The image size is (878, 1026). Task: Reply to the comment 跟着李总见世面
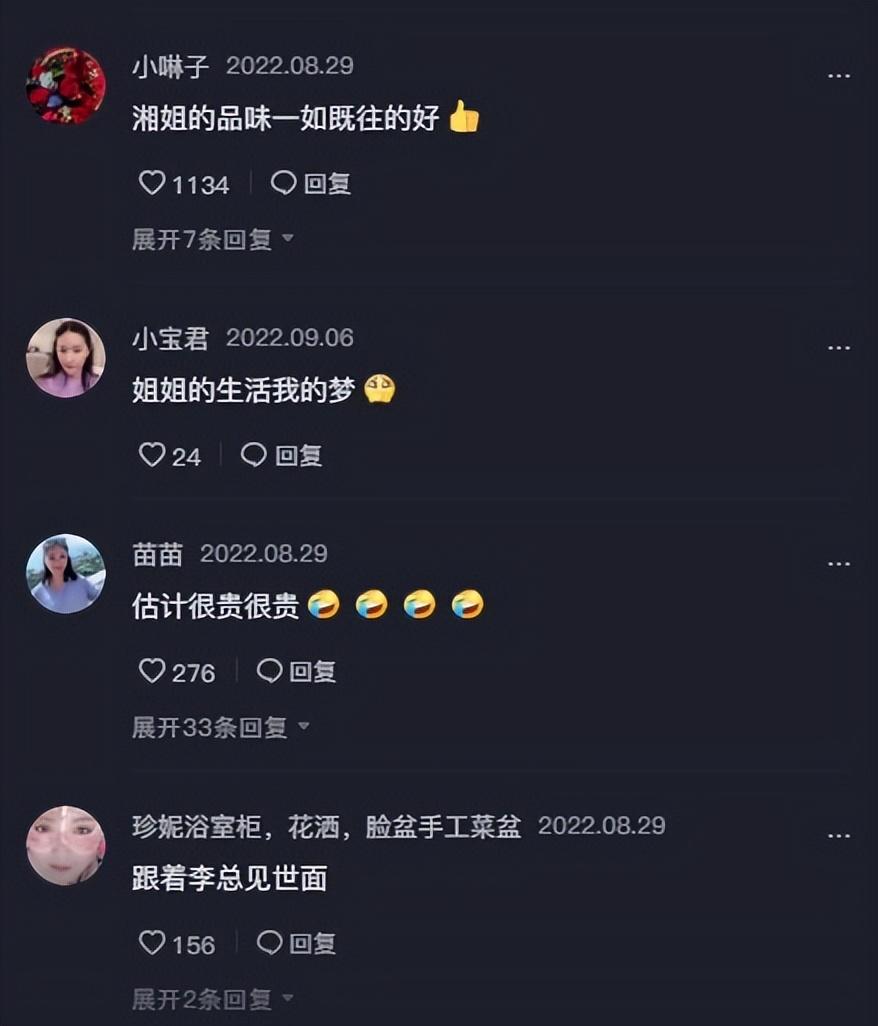[x=297, y=943]
